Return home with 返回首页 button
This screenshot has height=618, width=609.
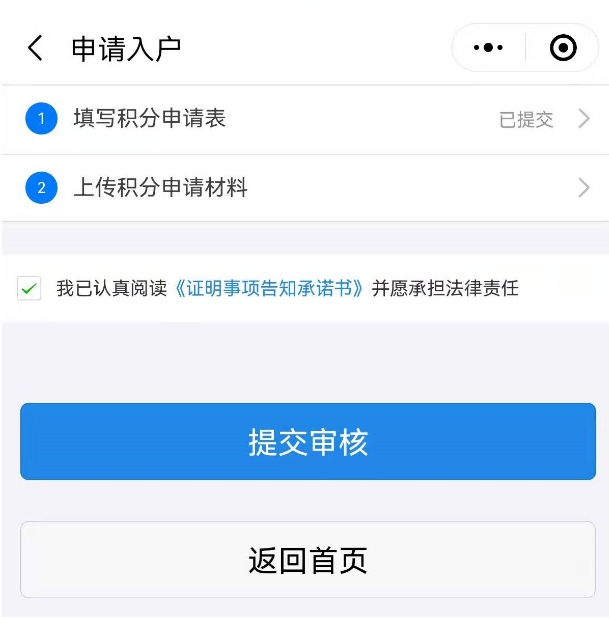point(308,560)
